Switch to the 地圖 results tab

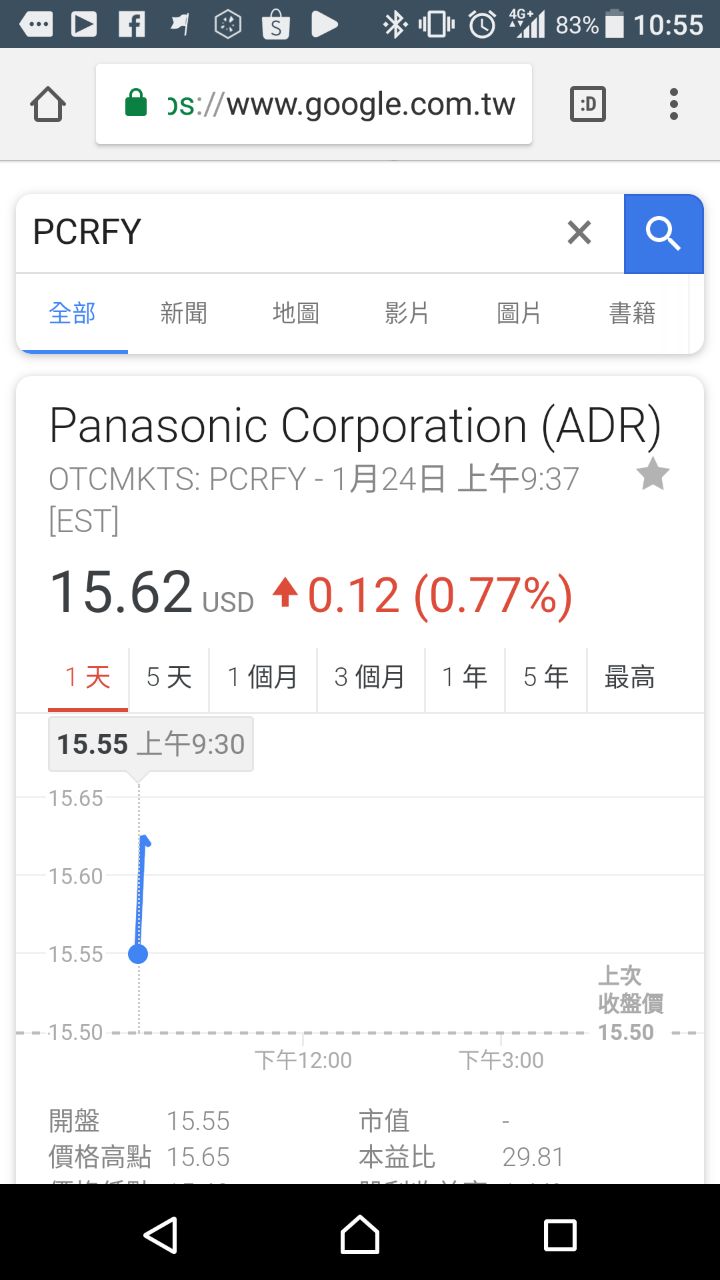[296, 314]
